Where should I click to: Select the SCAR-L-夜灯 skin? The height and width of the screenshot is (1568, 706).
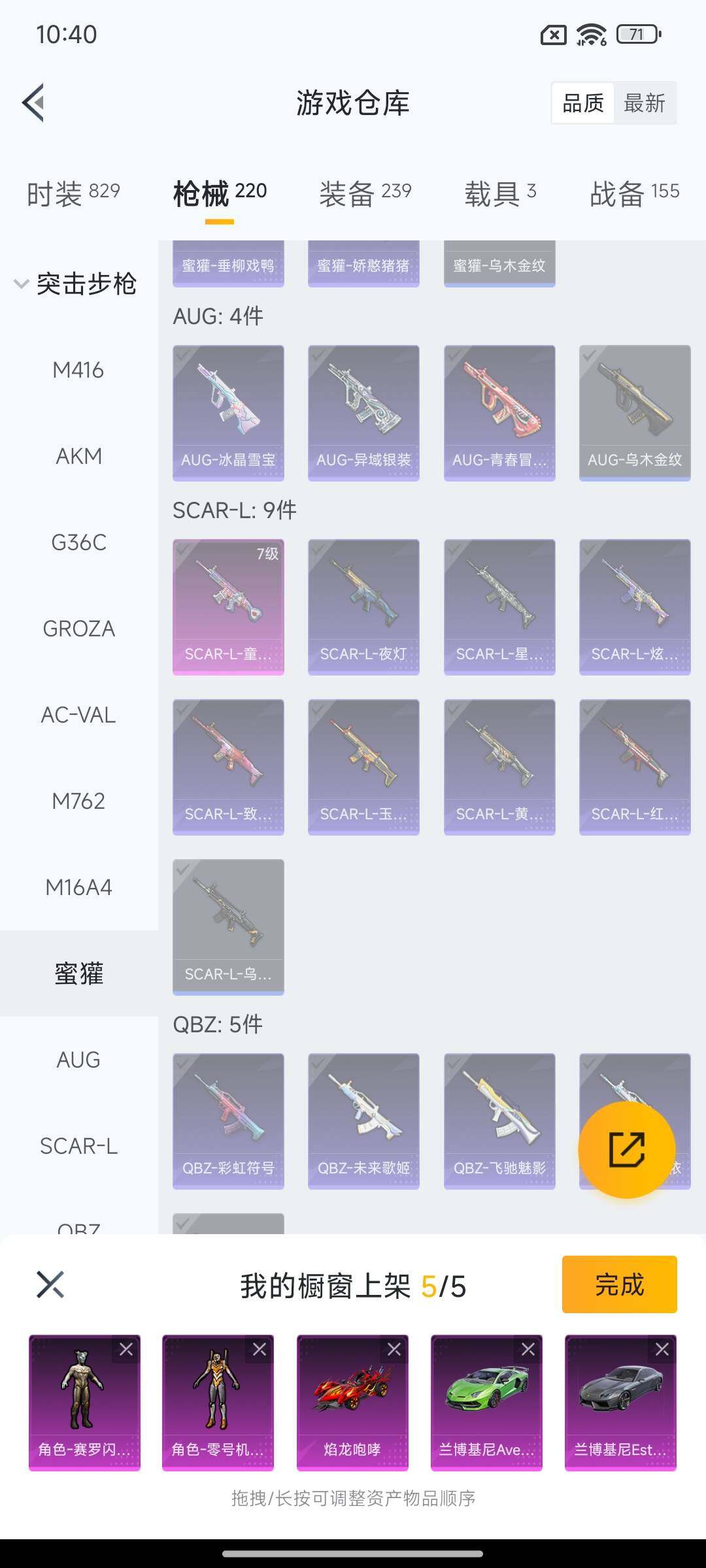363,606
